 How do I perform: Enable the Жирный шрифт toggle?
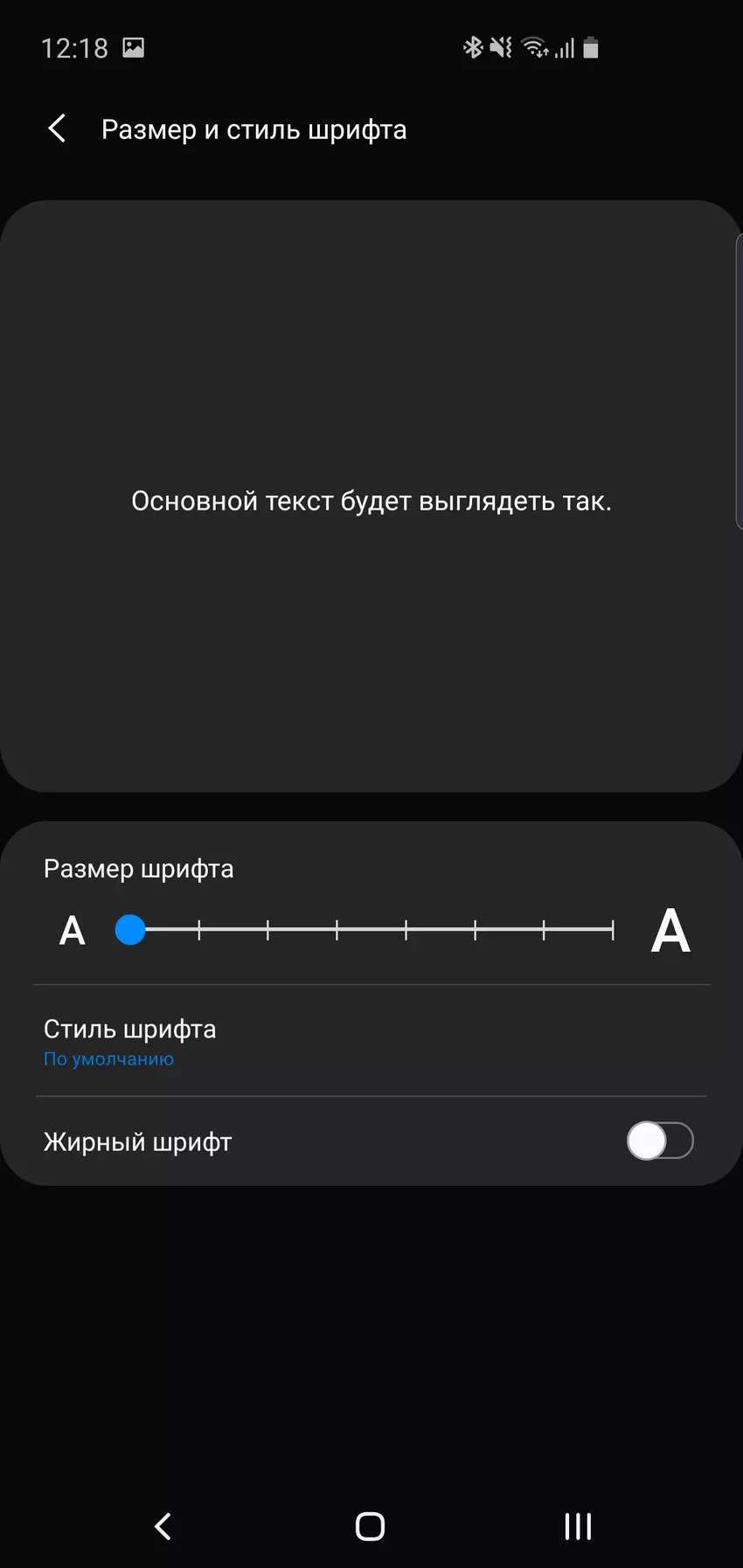pos(659,1141)
